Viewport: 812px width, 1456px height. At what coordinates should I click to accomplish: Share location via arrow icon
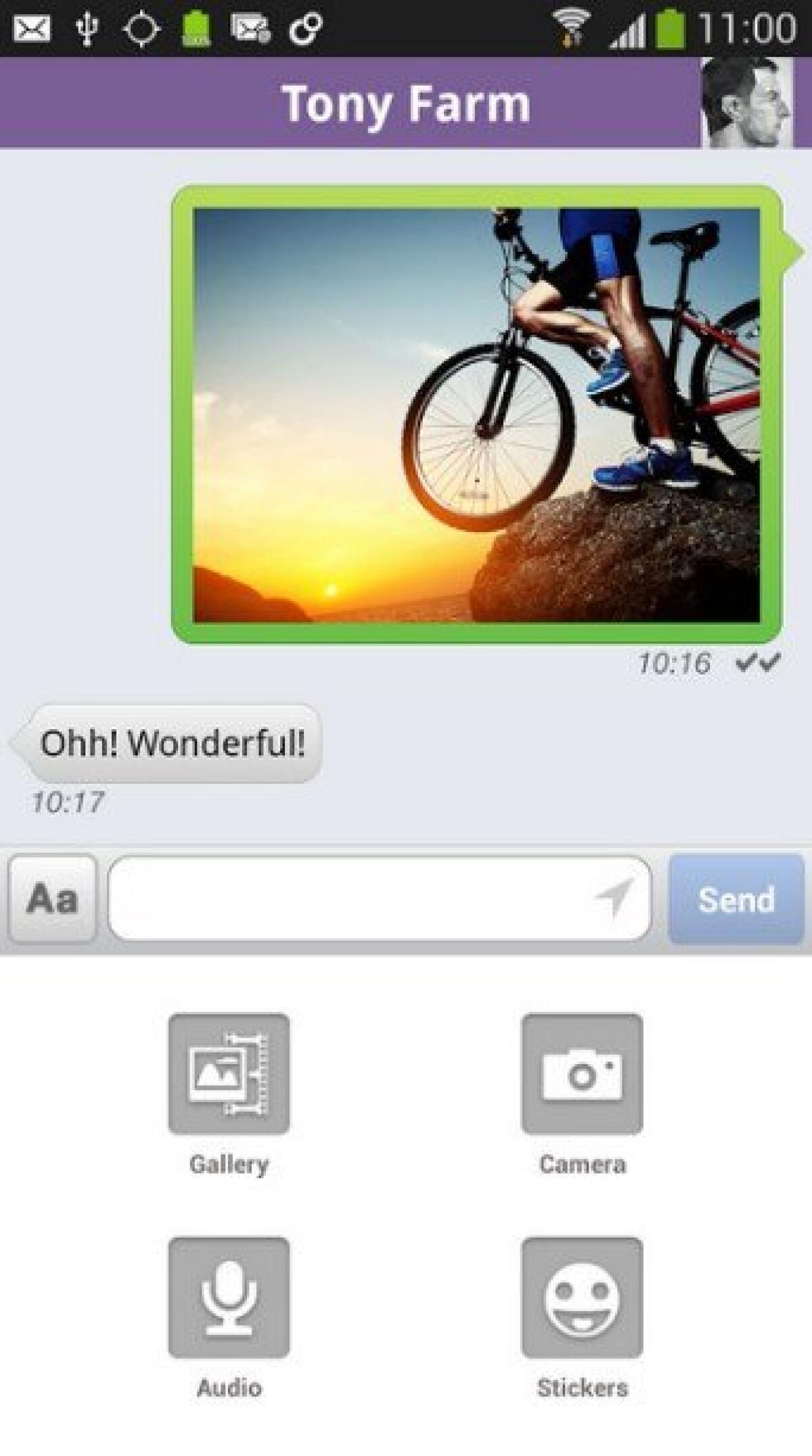(x=614, y=898)
